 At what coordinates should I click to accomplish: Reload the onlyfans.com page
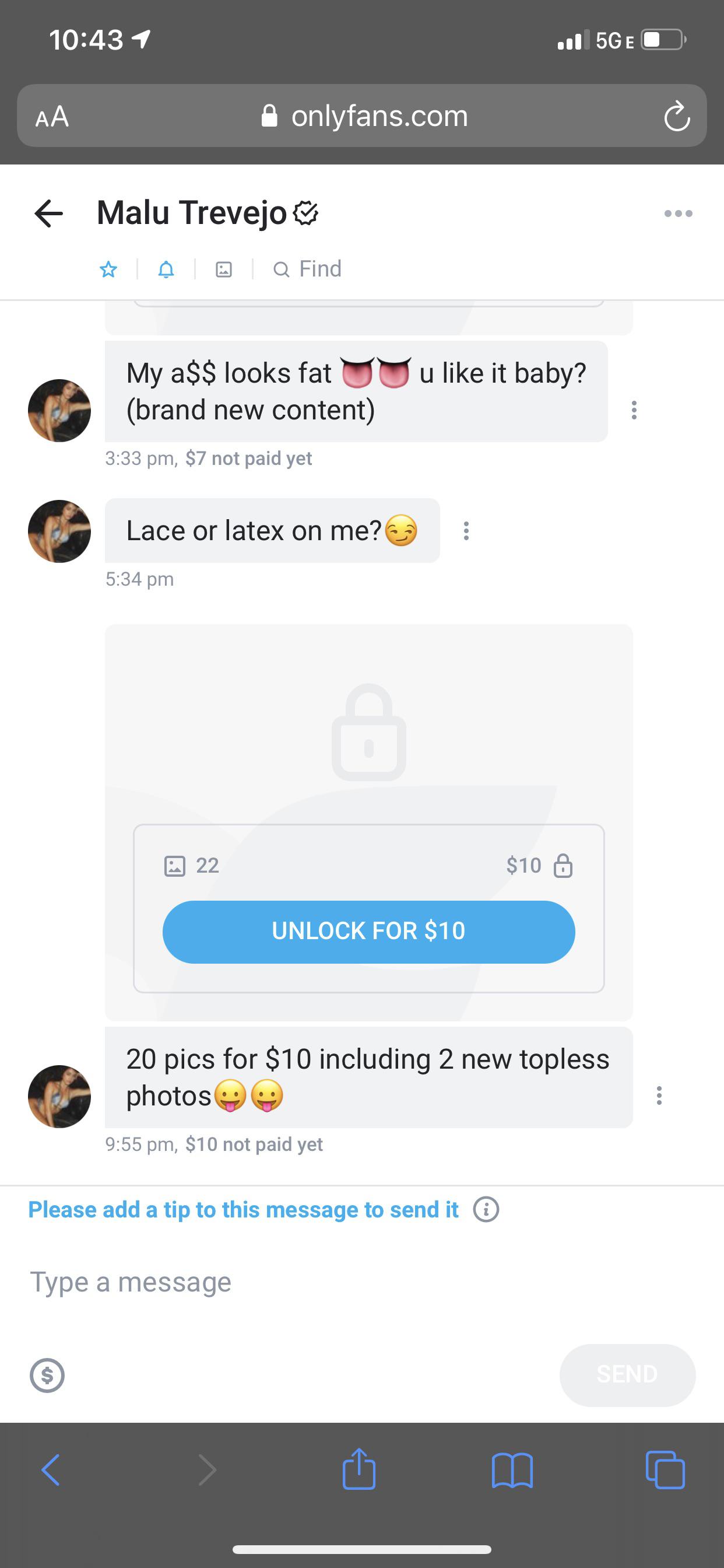tap(677, 116)
